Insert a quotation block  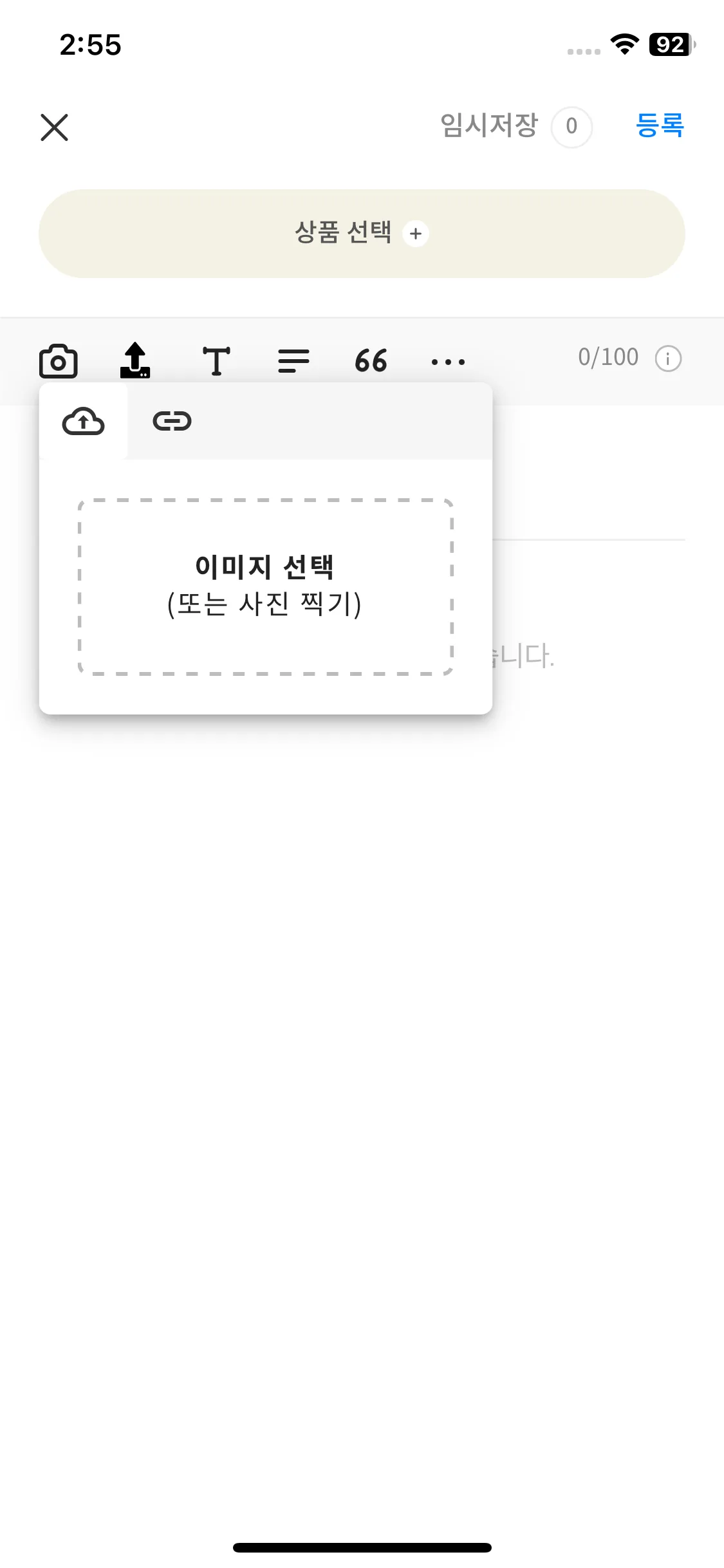click(371, 360)
